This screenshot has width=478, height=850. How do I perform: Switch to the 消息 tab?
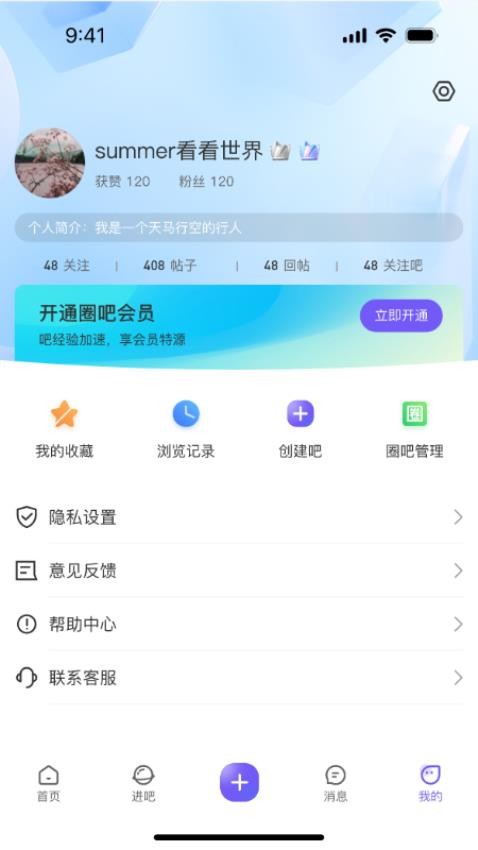coord(335,783)
